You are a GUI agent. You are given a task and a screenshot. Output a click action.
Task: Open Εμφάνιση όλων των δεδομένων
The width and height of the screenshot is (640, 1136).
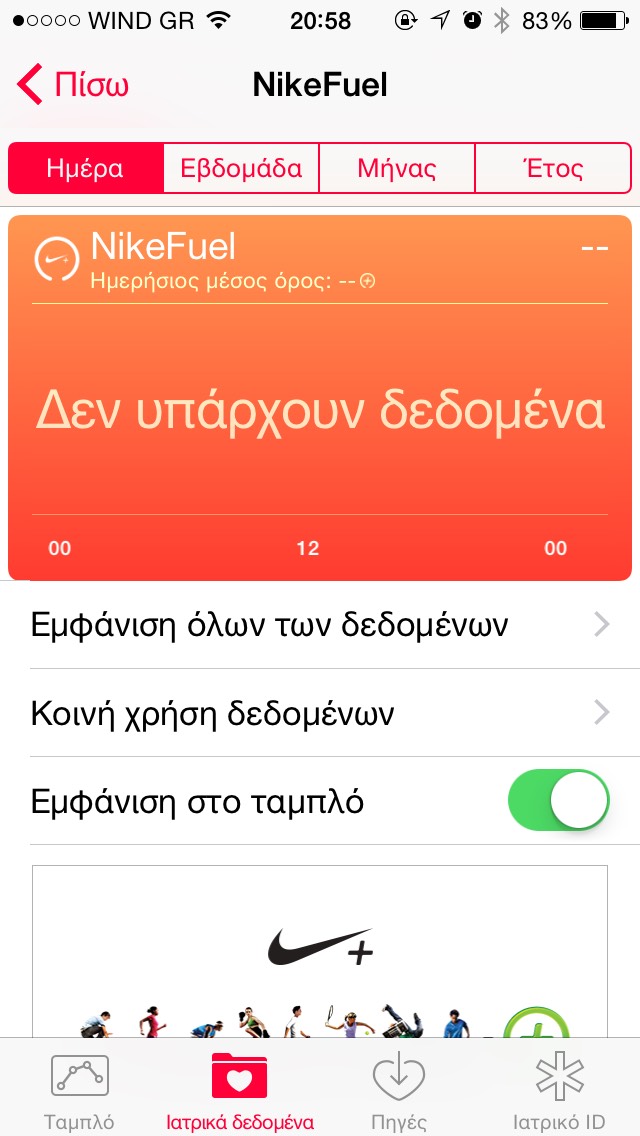coord(320,625)
